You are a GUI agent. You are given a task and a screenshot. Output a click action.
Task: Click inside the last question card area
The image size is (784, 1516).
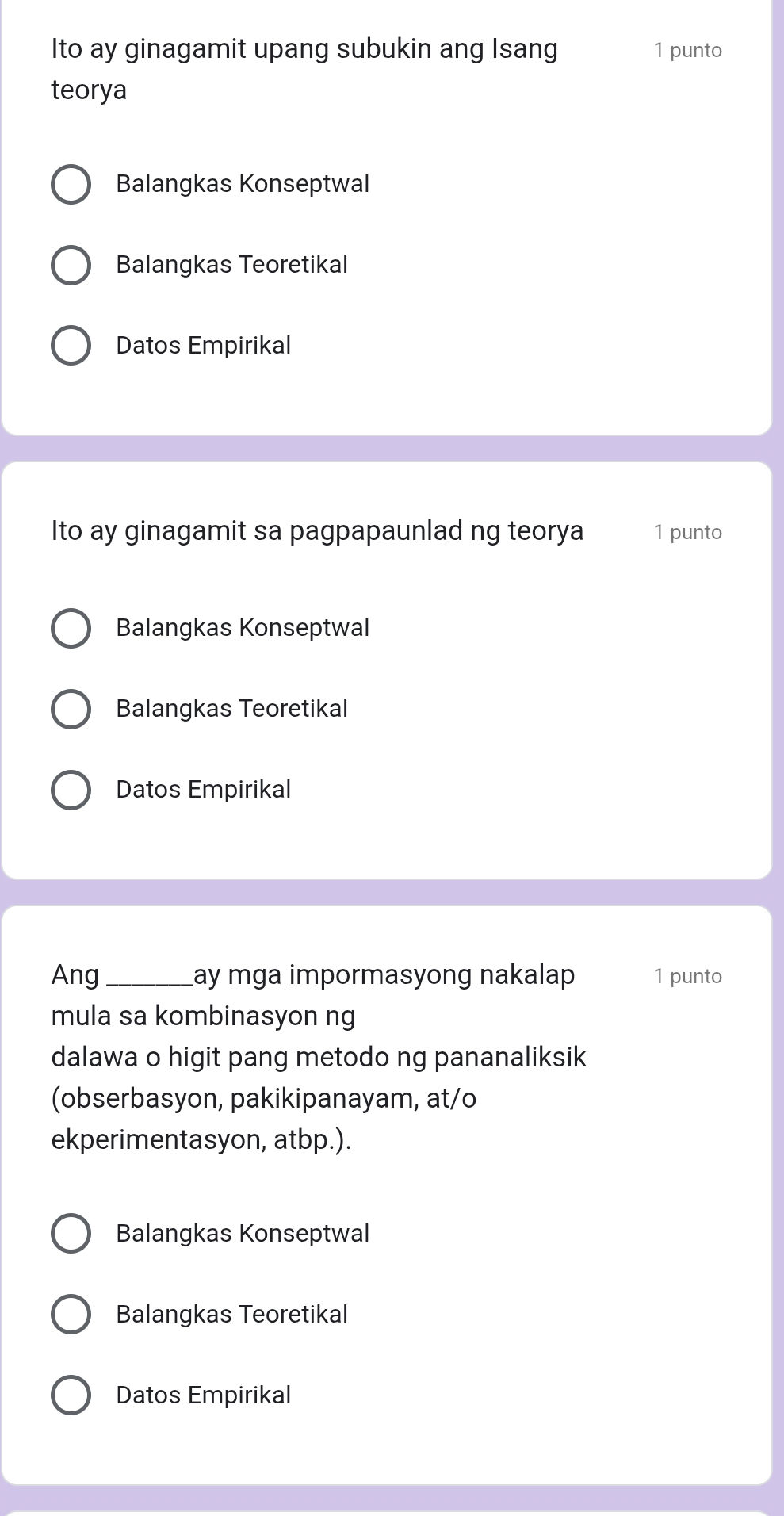click(392, 1189)
